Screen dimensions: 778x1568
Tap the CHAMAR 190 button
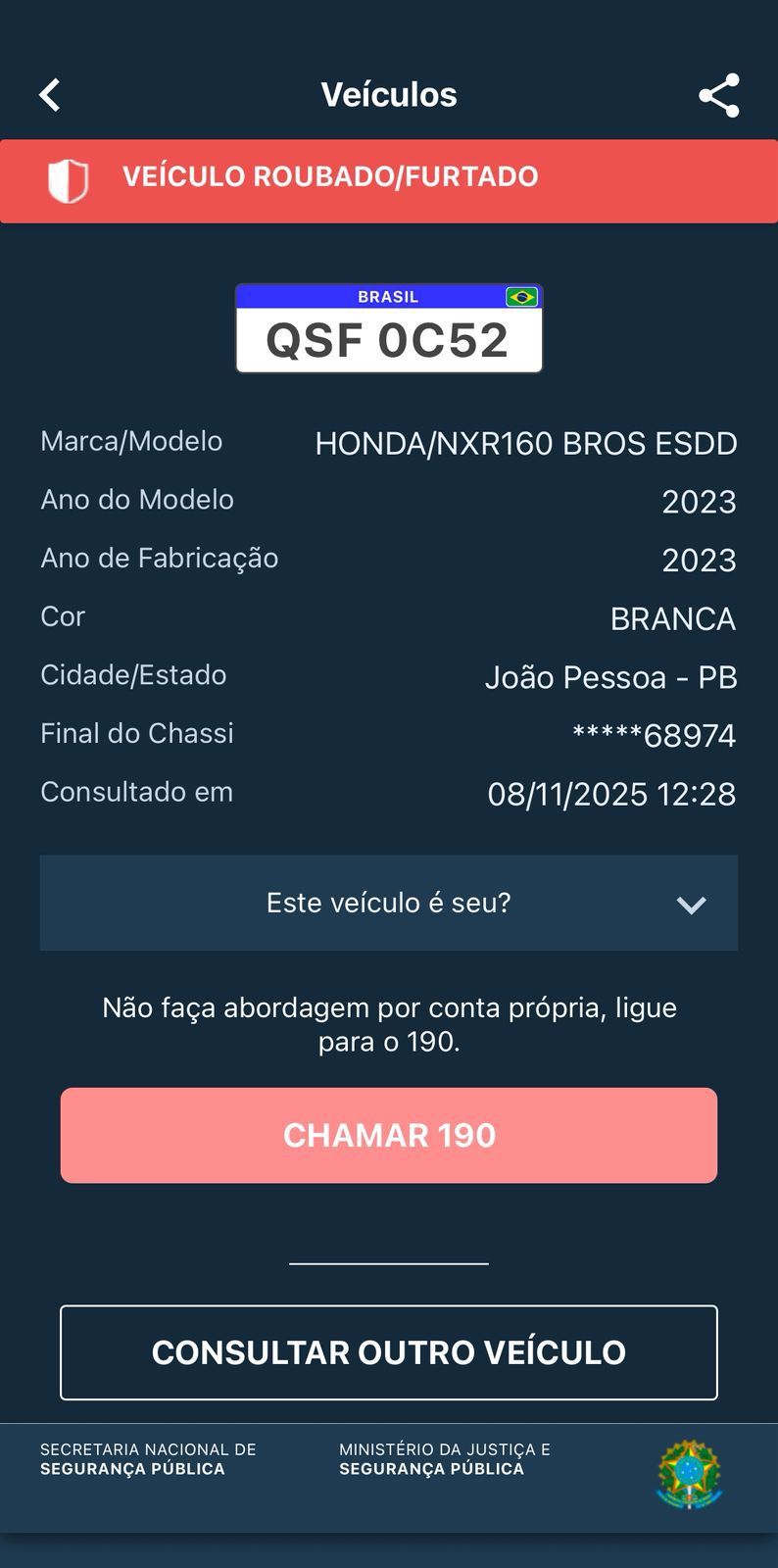click(389, 1135)
